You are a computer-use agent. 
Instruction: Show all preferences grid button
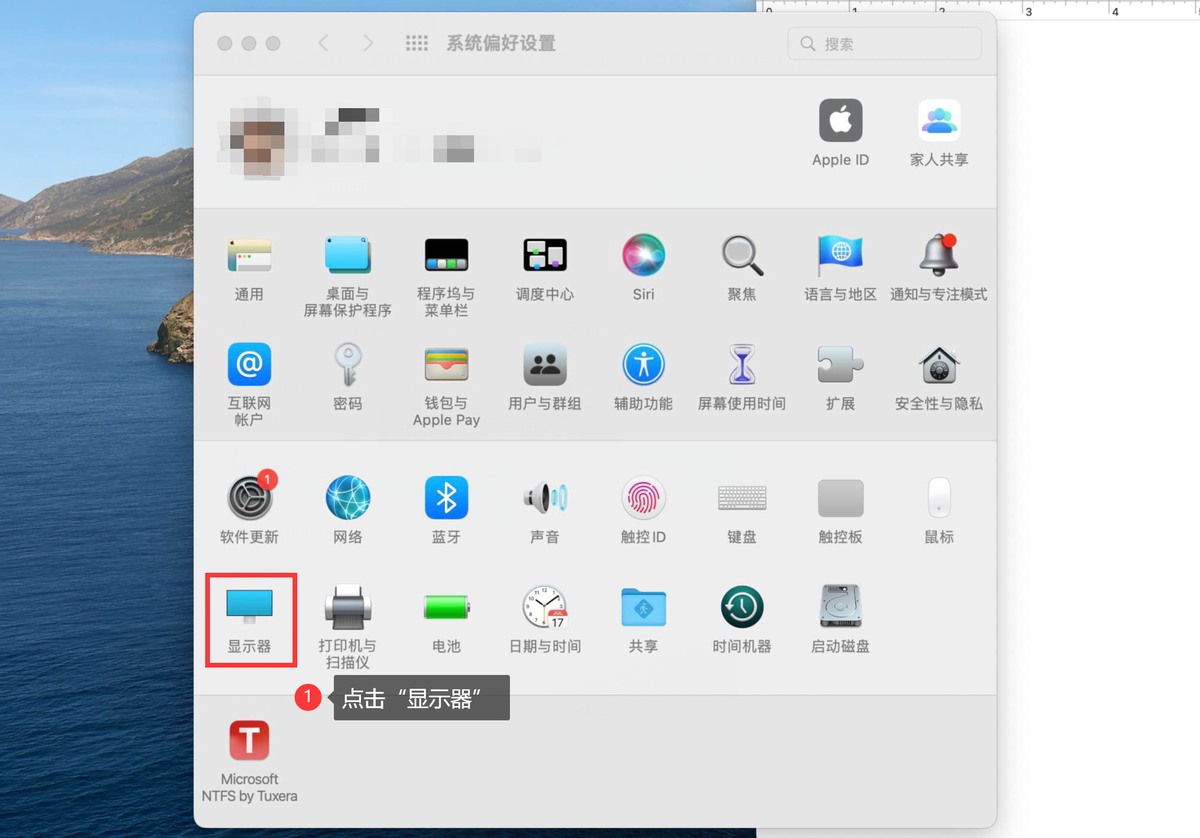pos(417,44)
